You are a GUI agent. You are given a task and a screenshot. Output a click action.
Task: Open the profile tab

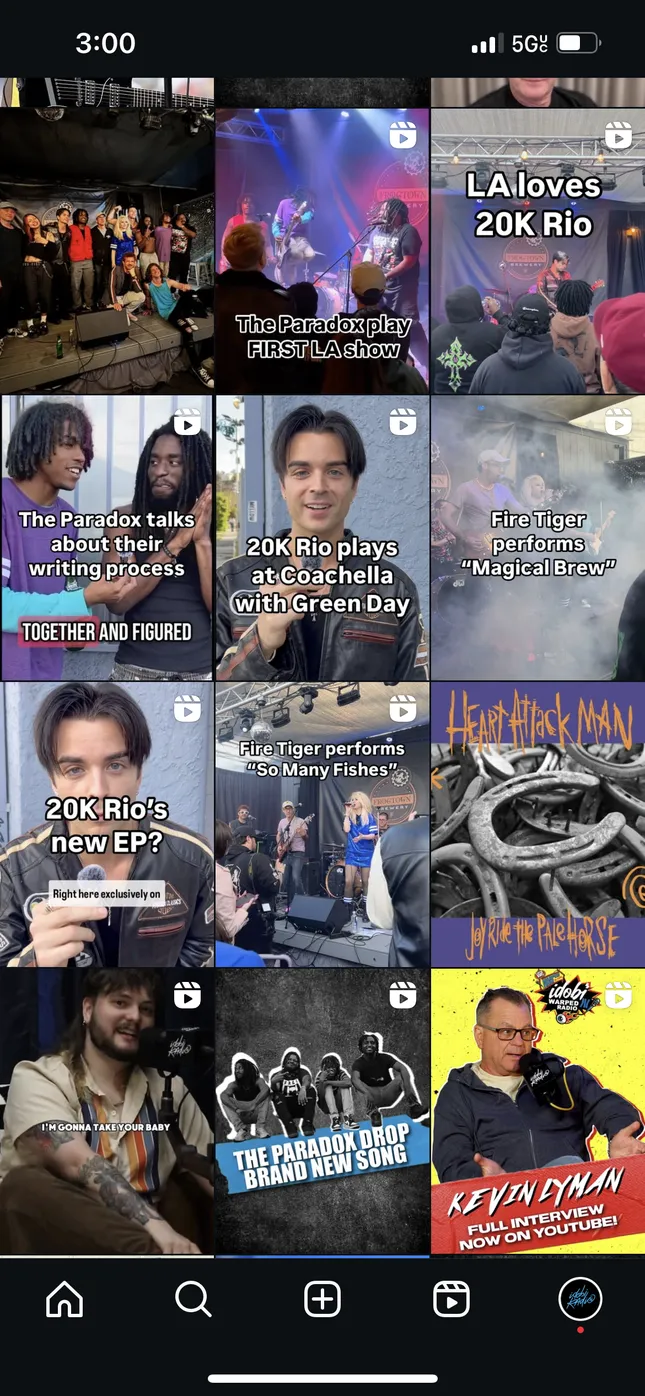coord(580,1299)
